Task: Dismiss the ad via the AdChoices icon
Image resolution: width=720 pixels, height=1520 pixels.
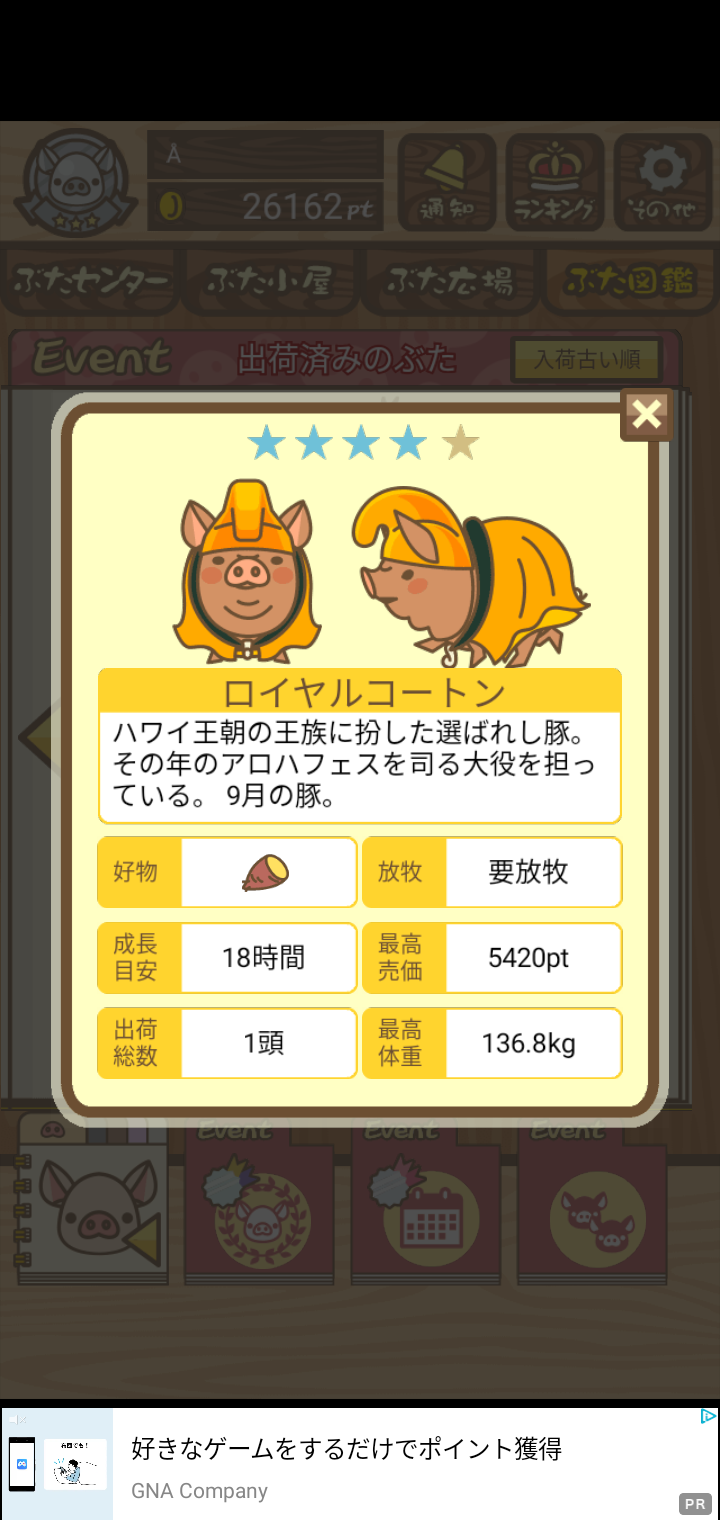Action: pyautogui.click(x=707, y=1417)
